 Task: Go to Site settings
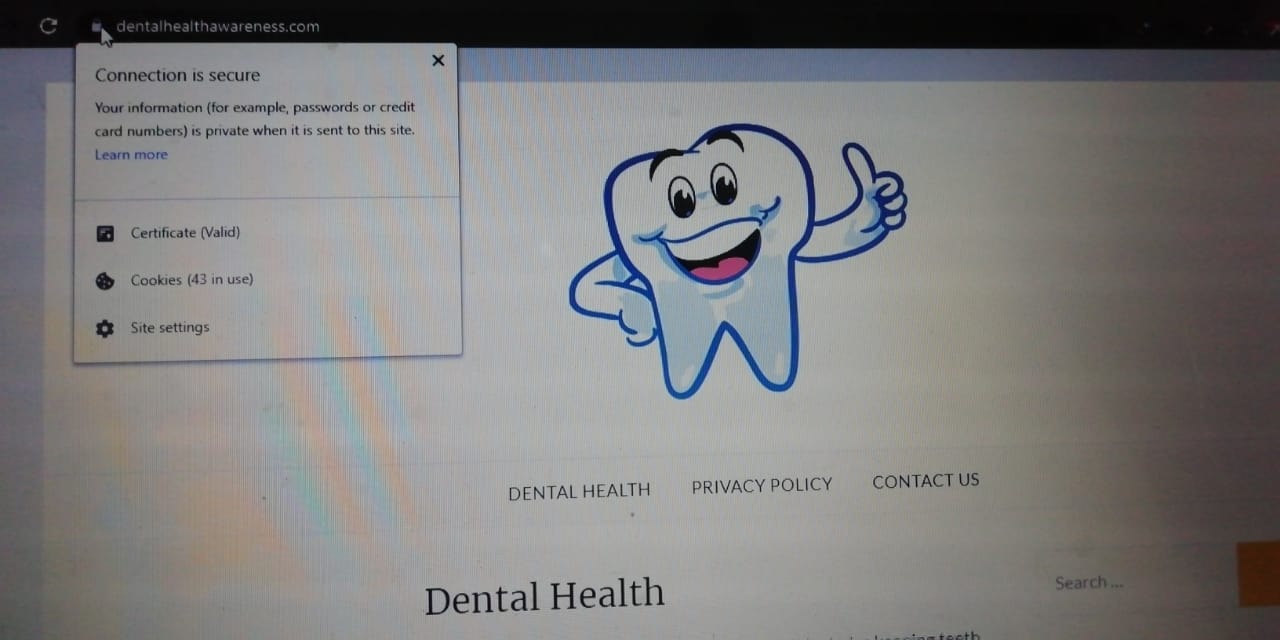click(x=169, y=328)
